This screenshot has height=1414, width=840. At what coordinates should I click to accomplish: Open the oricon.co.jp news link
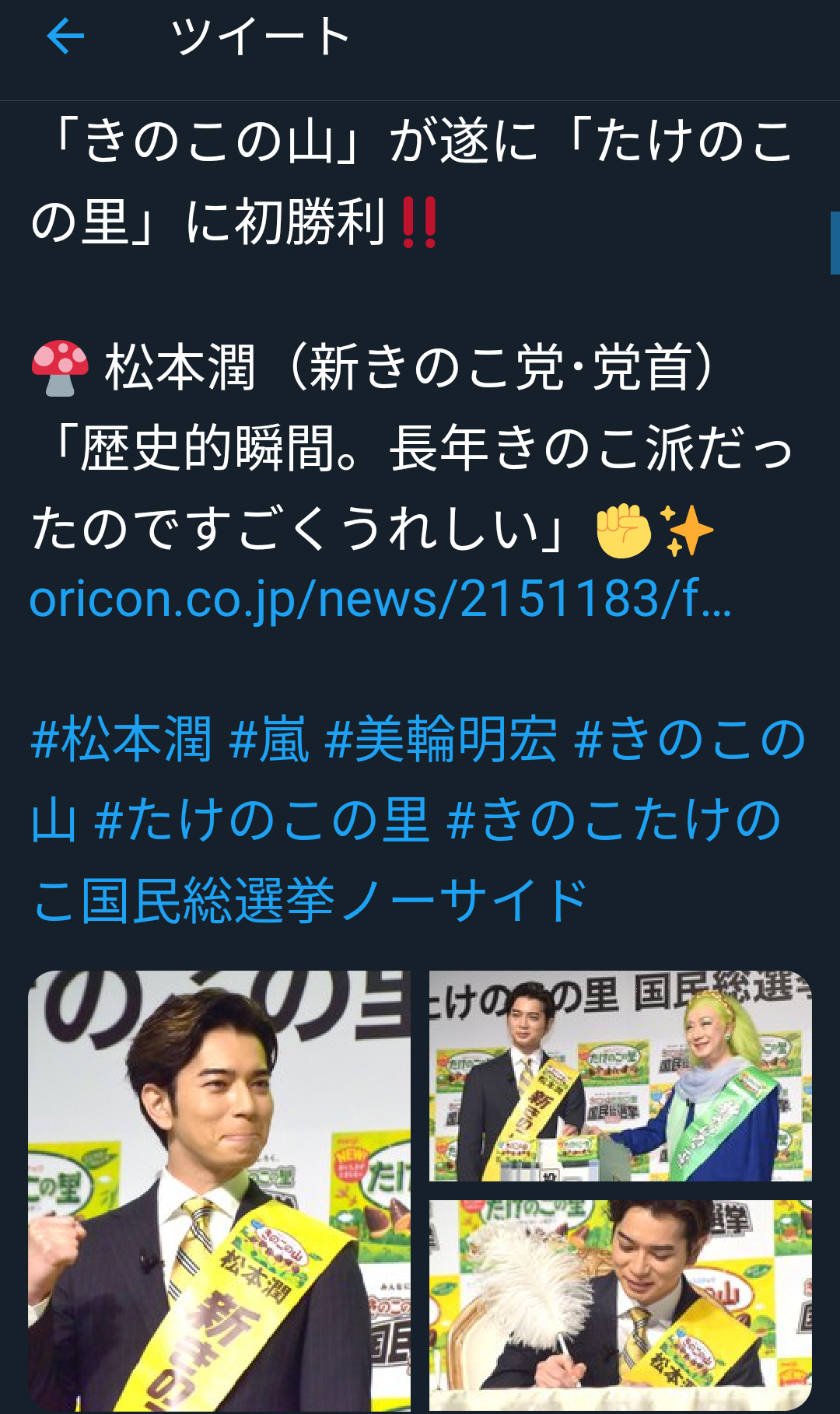pos(380,599)
